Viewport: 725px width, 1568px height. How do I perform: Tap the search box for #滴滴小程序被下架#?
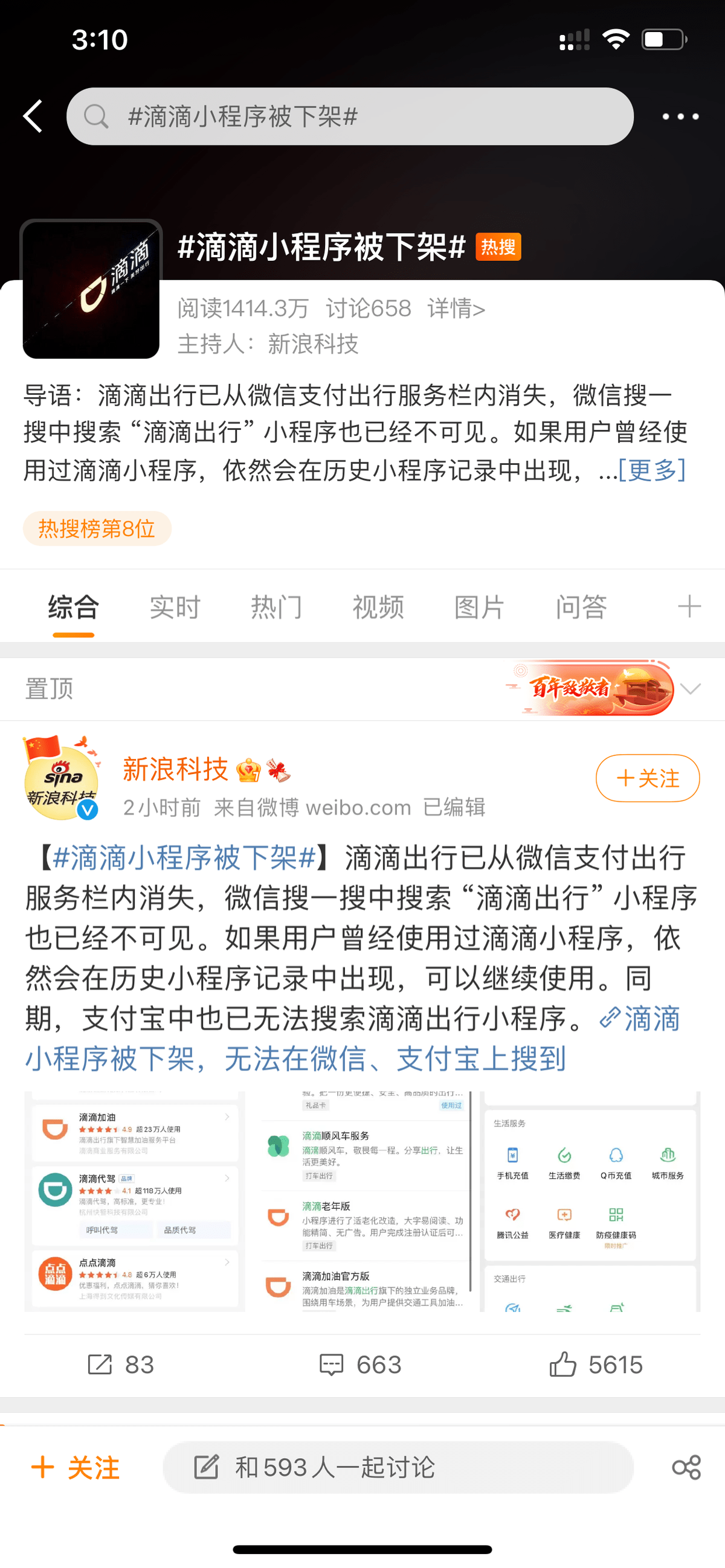(350, 117)
